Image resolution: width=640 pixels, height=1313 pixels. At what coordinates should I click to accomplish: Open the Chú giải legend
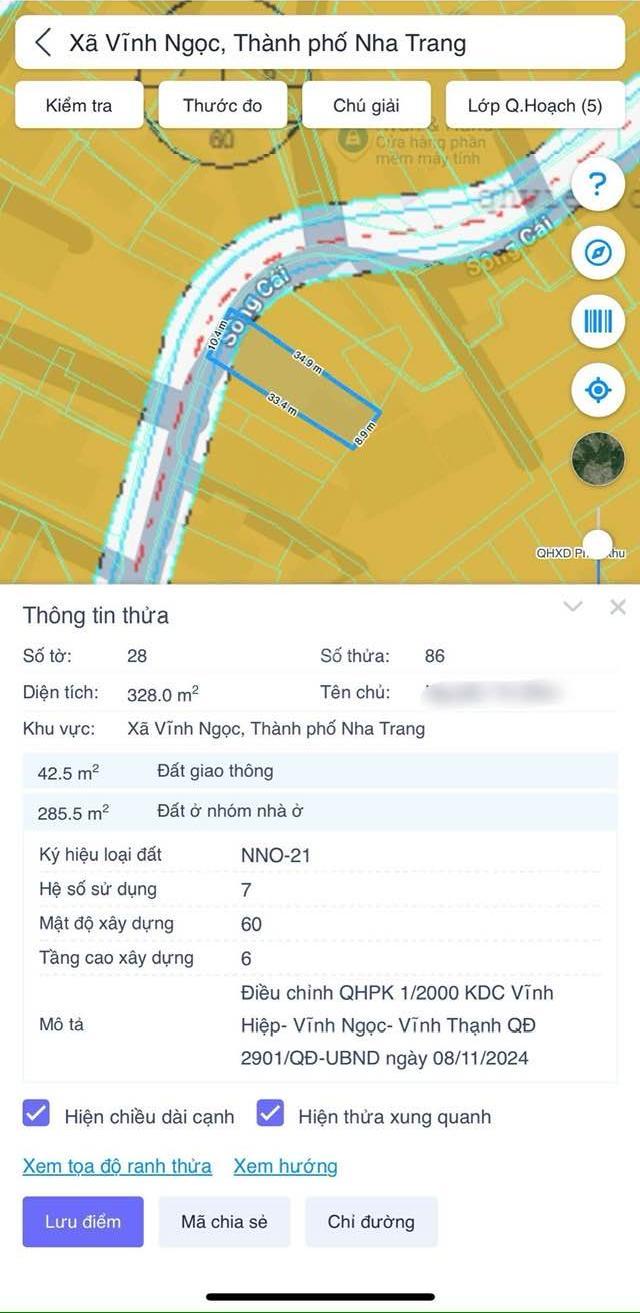(366, 105)
